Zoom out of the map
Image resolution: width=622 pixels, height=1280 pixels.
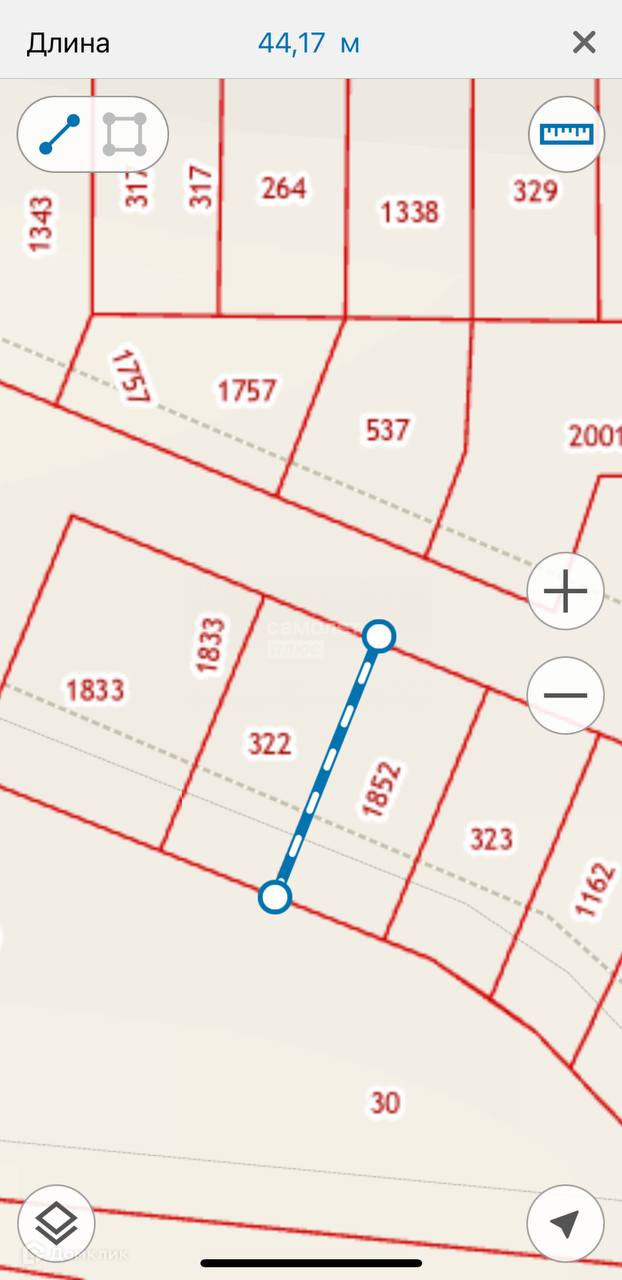565,696
